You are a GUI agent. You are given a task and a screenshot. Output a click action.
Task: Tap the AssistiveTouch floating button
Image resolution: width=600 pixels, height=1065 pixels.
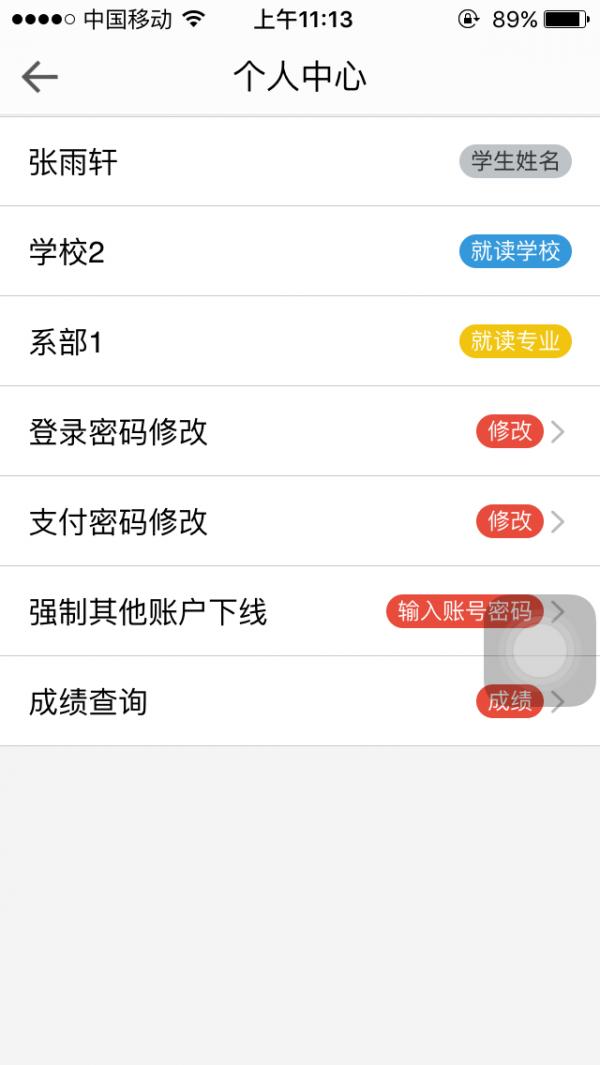point(540,651)
